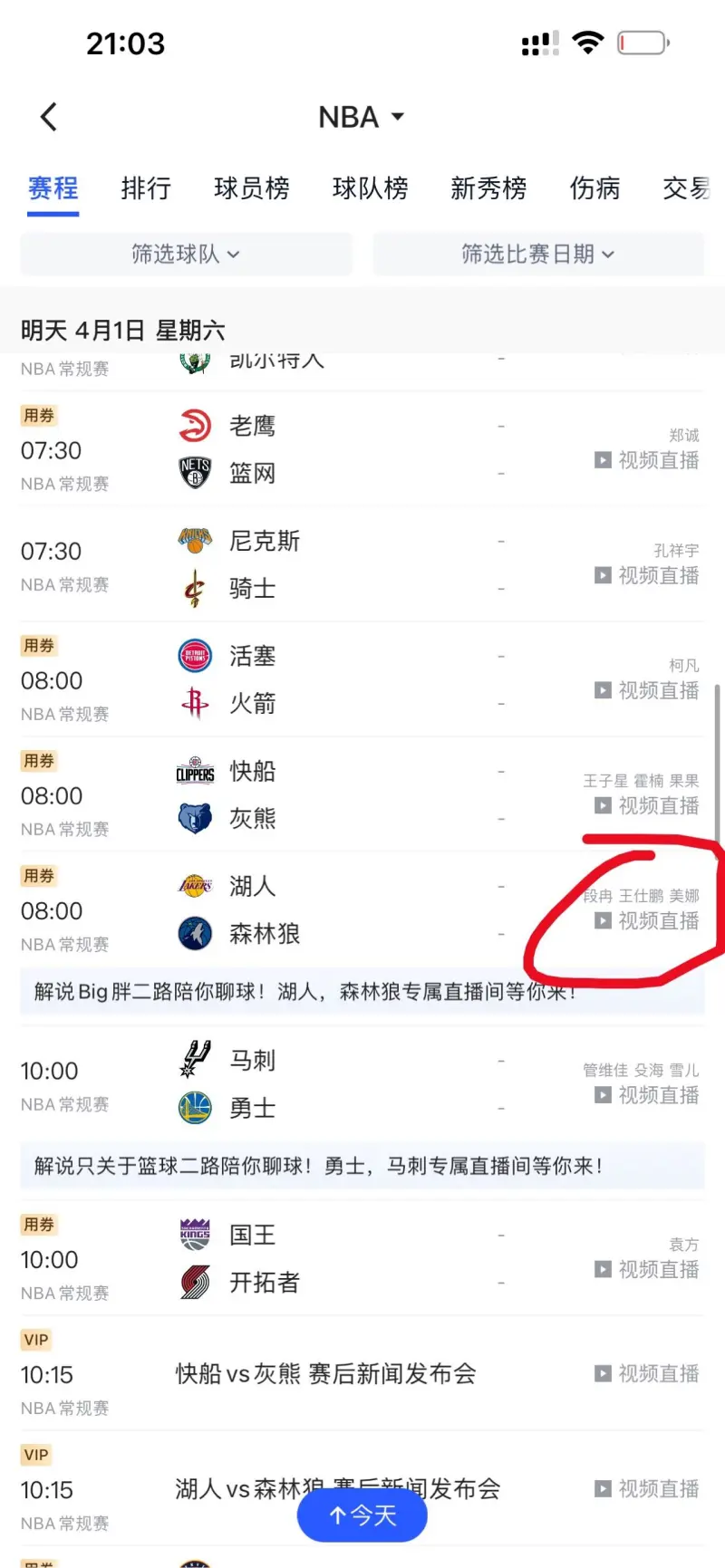This screenshot has height=1568, width=725.
Task: Expand the 筛选球队 filter
Action: pyautogui.click(x=186, y=255)
